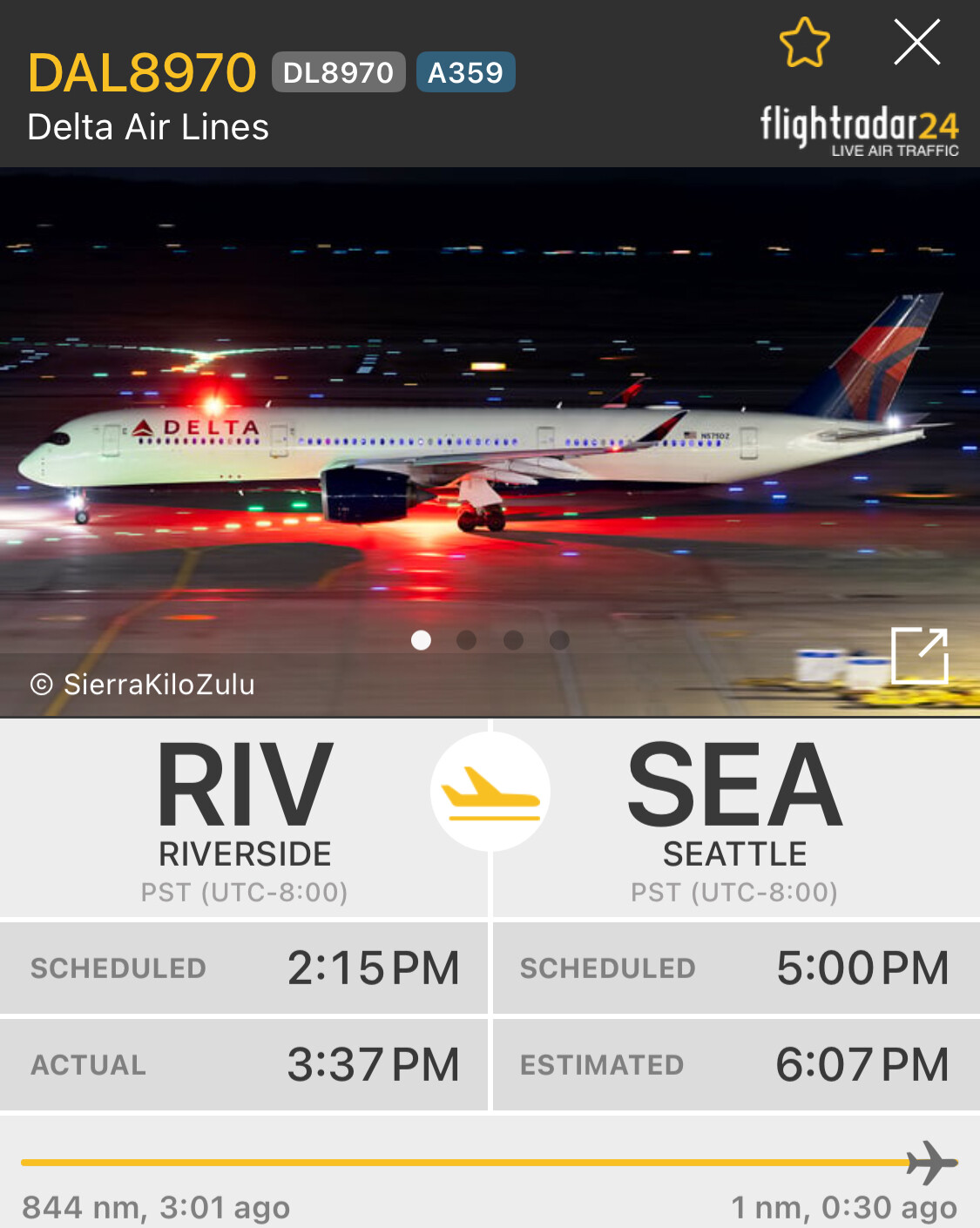Select the second photo page indicator dot

pos(467,640)
